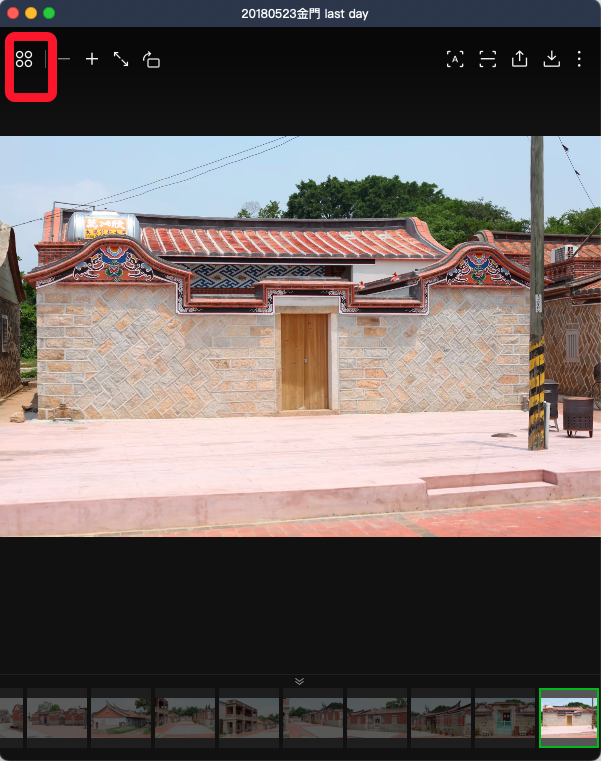
Task: Run text recognition on the image
Action: click(455, 60)
